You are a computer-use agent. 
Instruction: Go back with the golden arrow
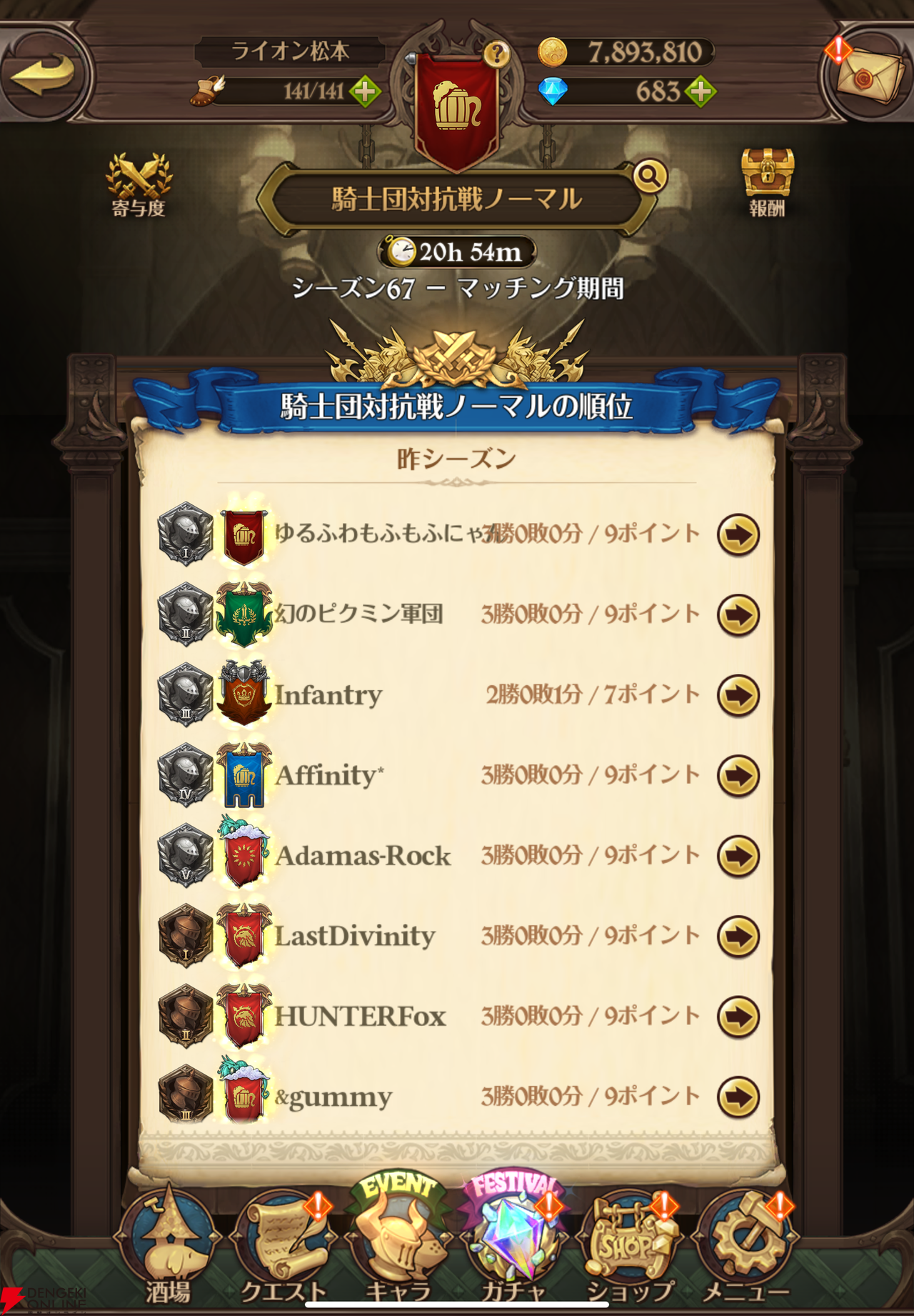point(44,75)
